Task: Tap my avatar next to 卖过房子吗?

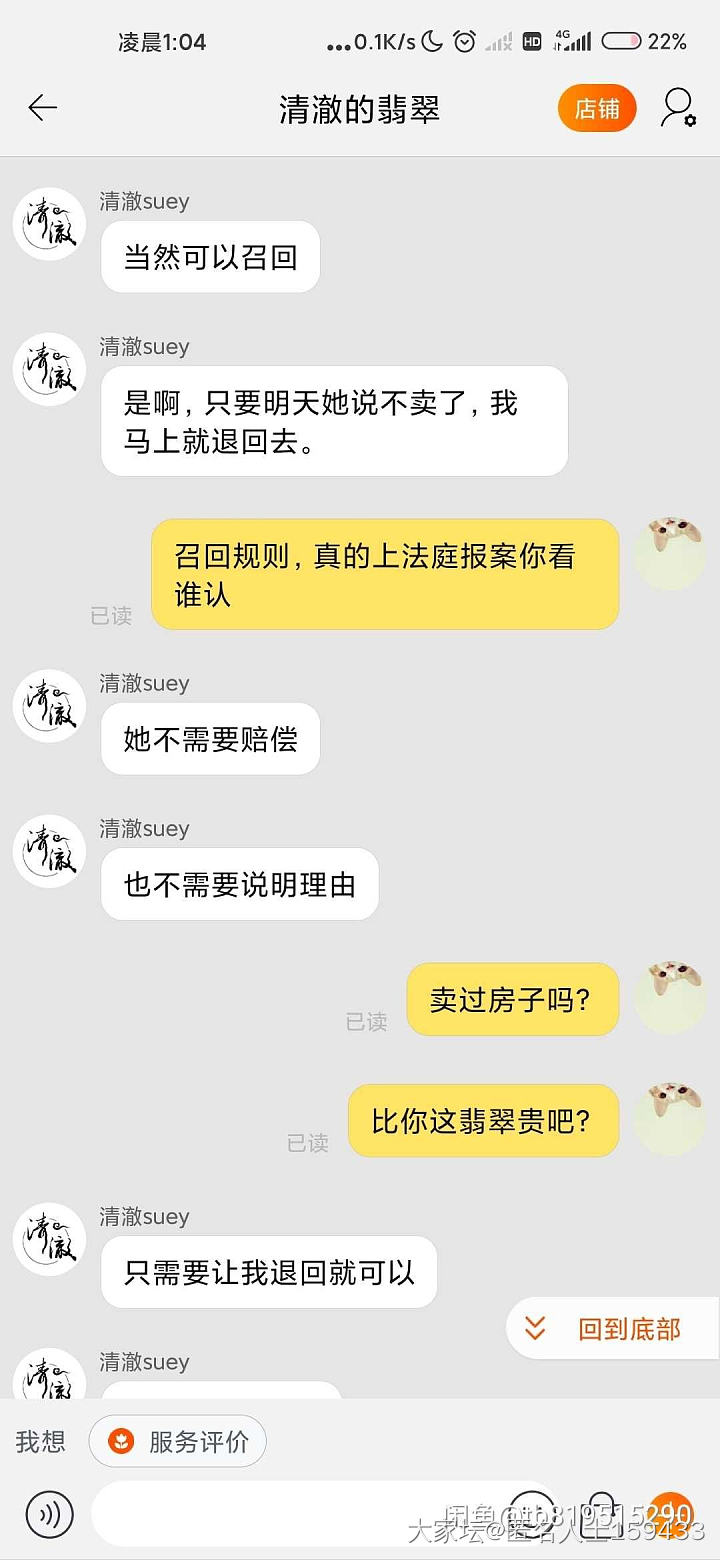Action: [x=670, y=997]
